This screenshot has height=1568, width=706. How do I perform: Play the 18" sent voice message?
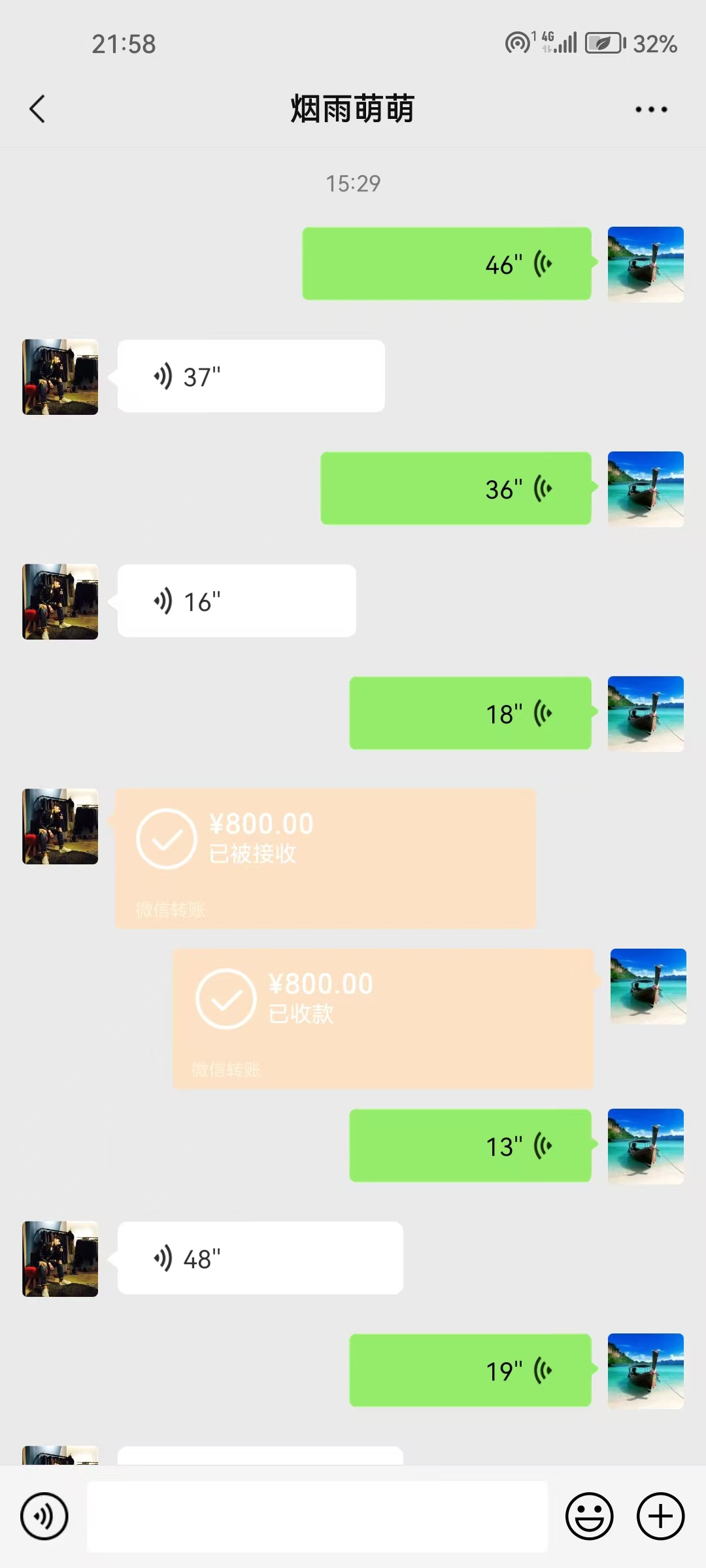point(470,713)
